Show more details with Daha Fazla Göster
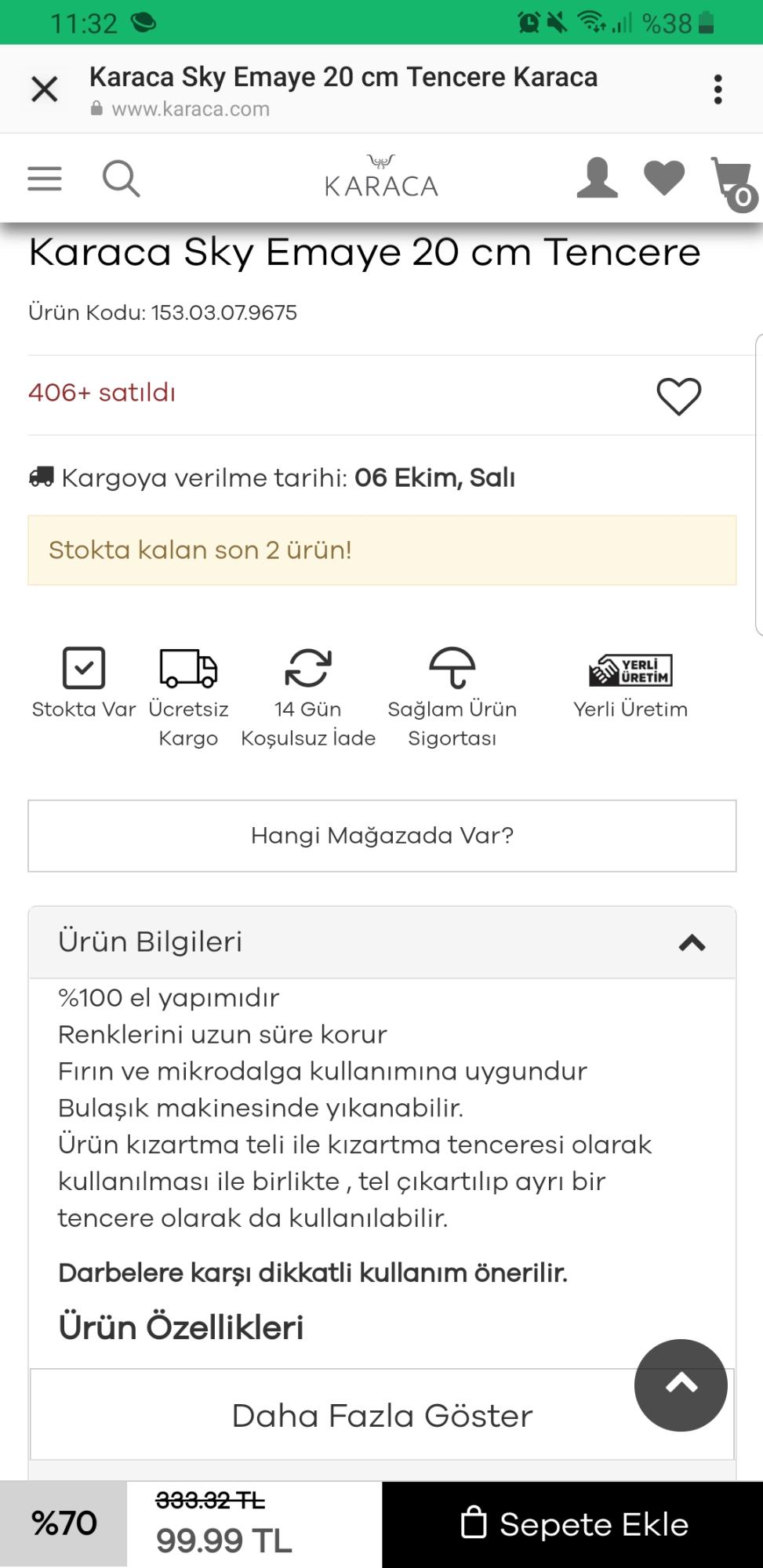Viewport: 763px width, 1568px height. click(382, 1415)
